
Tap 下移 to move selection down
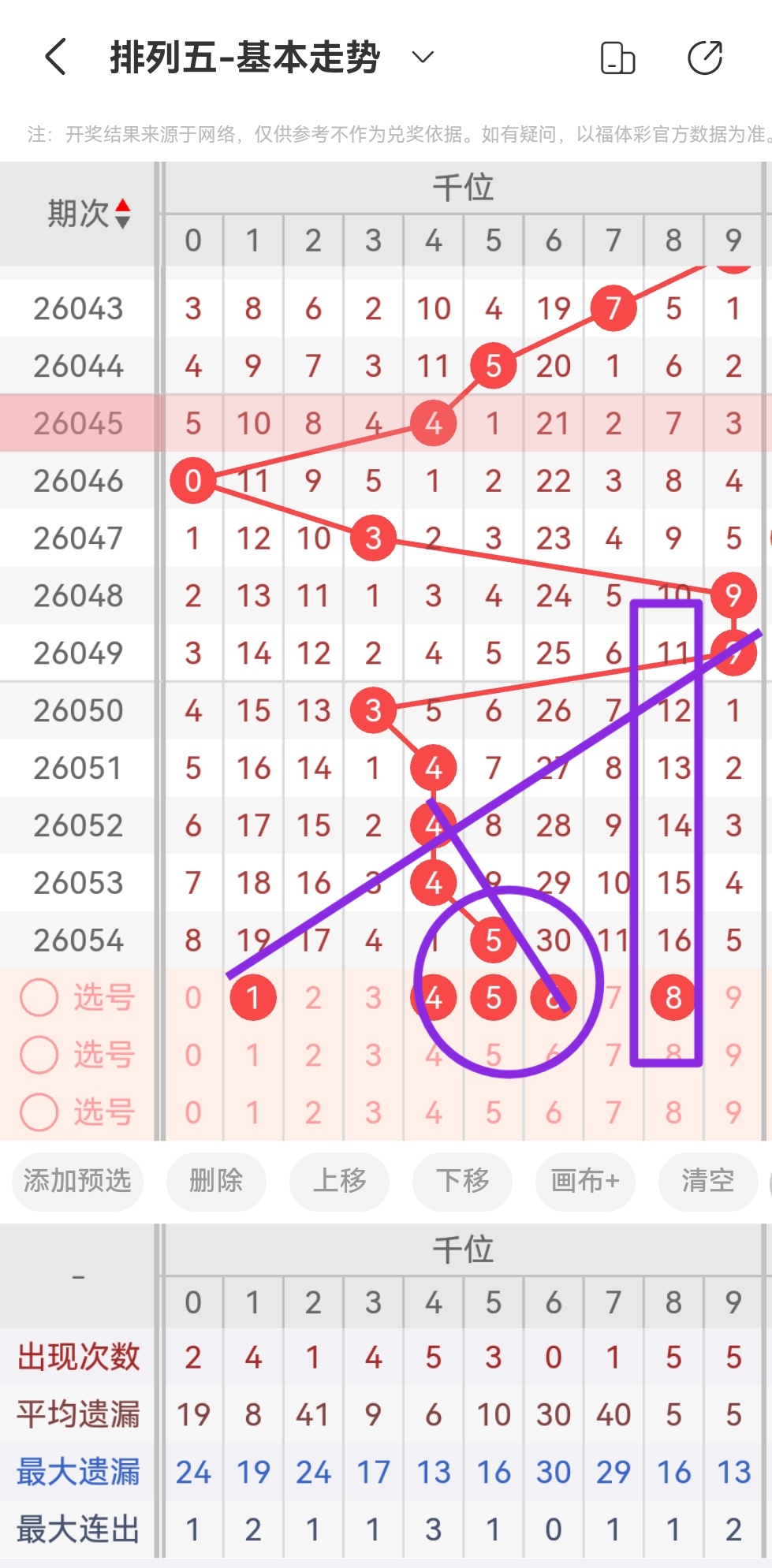462,1182
